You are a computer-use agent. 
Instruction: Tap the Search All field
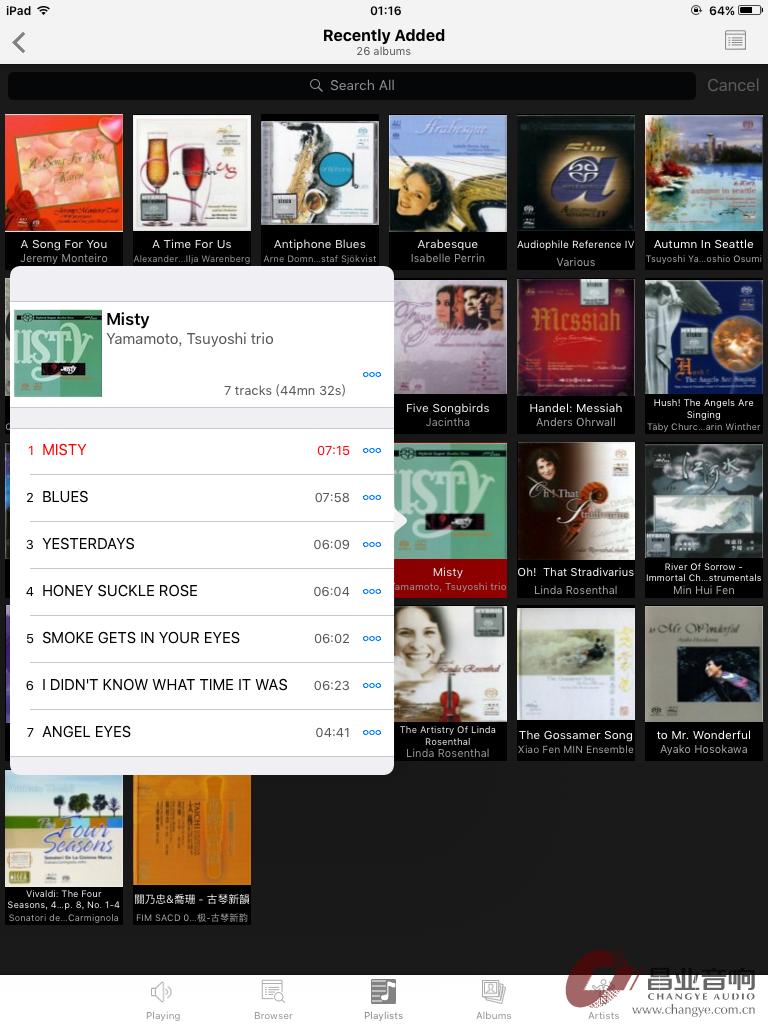click(x=352, y=86)
